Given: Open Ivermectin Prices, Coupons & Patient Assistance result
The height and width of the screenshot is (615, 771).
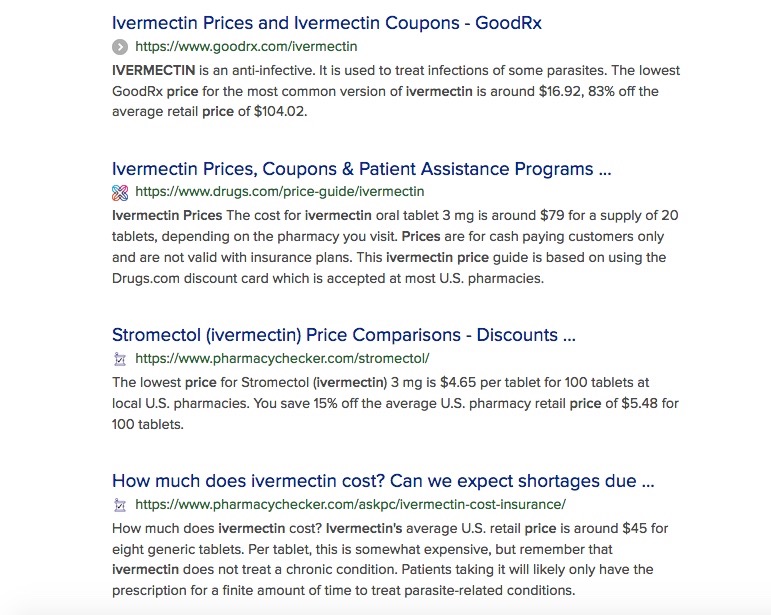Looking at the screenshot, I should pyautogui.click(x=361, y=168).
